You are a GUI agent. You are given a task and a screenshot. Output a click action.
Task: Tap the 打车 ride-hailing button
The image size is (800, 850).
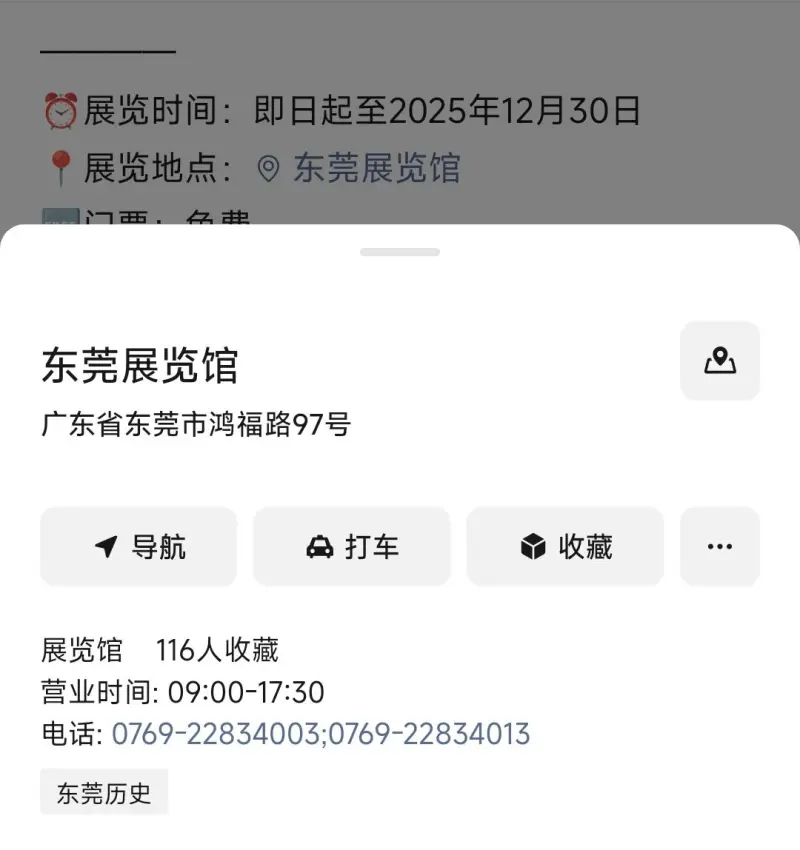pyautogui.click(x=352, y=546)
